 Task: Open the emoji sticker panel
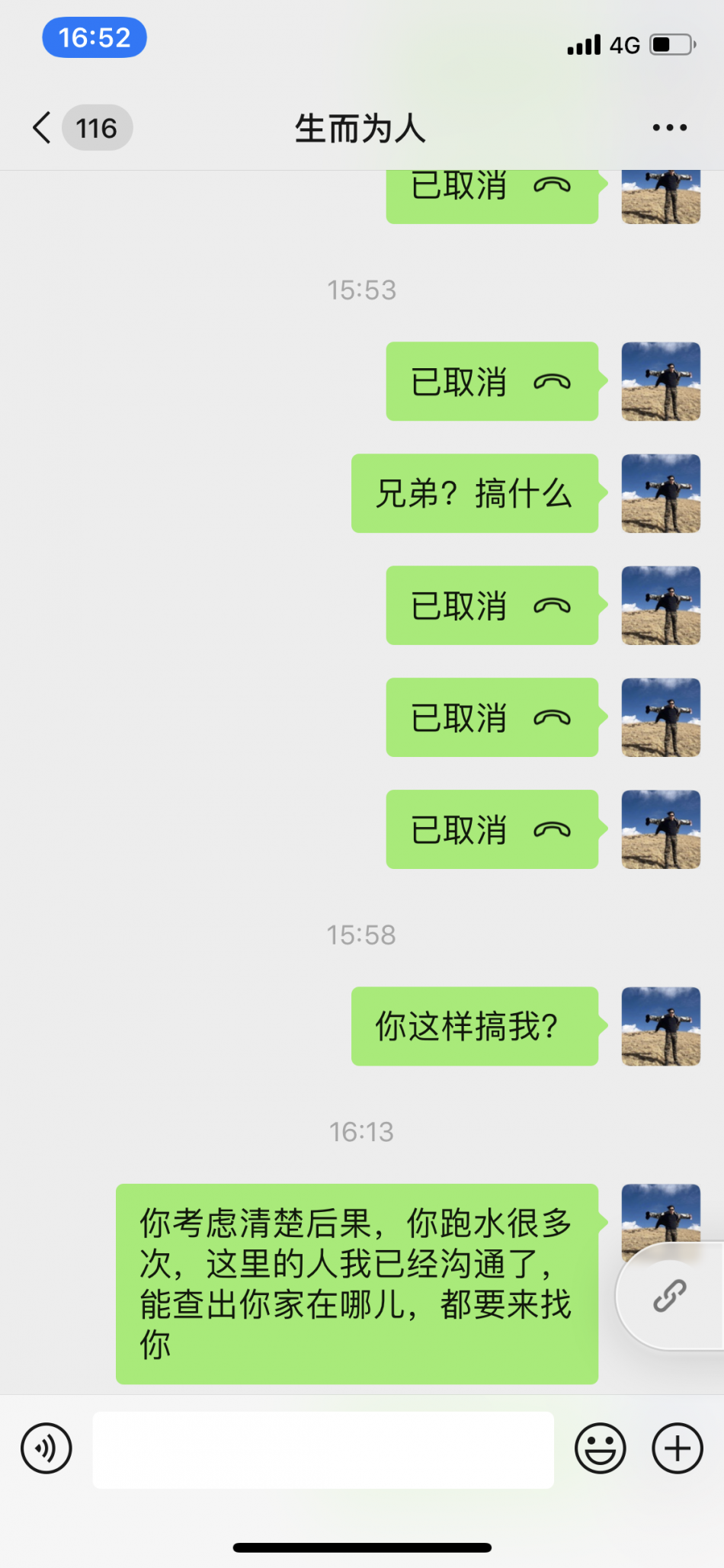pos(601,1448)
